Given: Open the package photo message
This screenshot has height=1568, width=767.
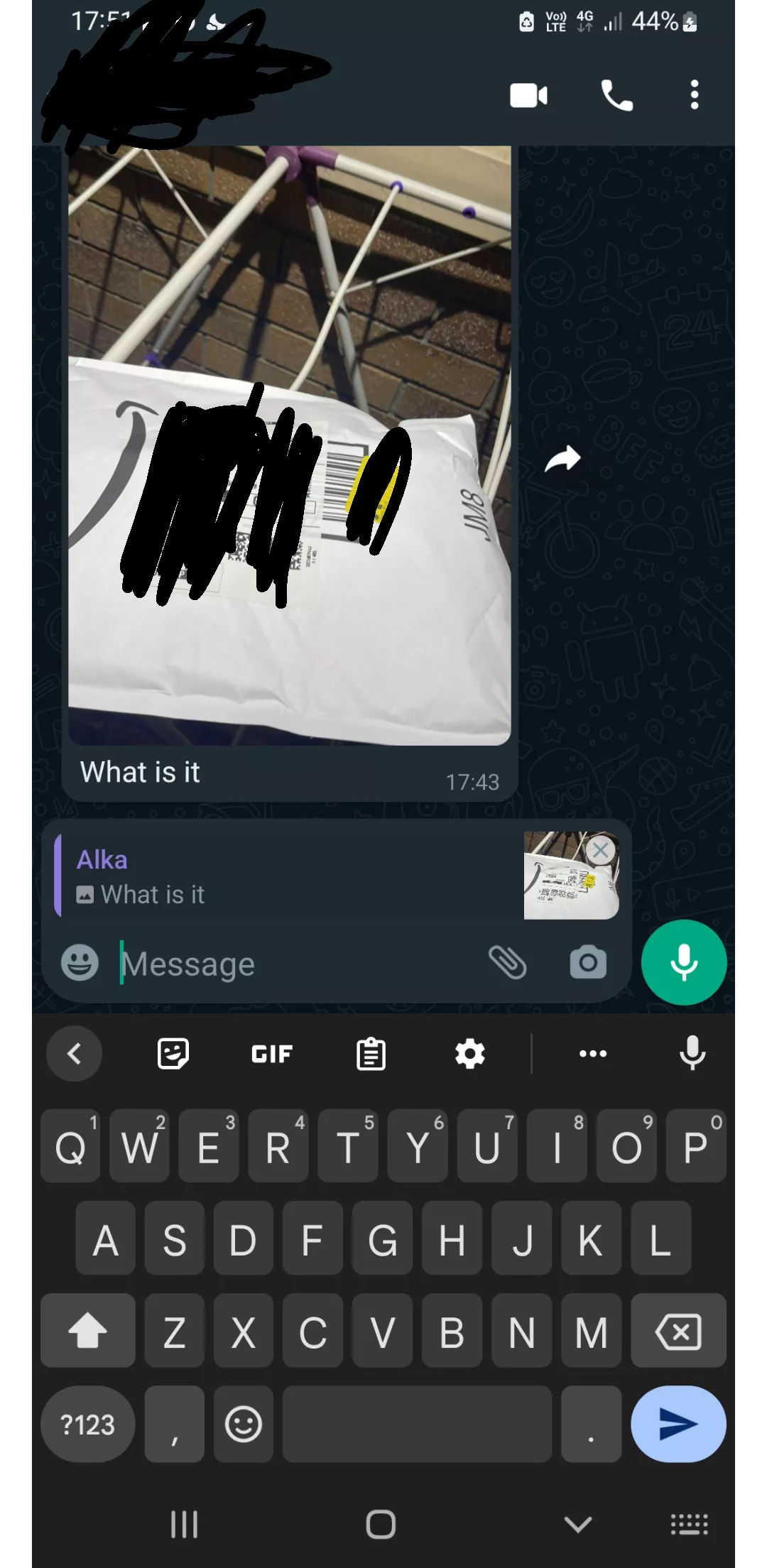Looking at the screenshot, I should click(289, 445).
